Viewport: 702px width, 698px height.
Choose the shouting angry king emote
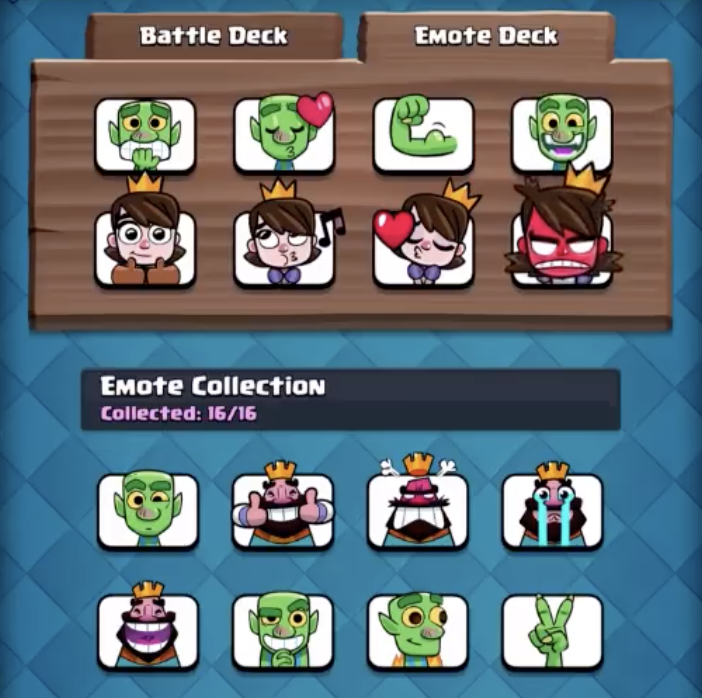417,510
